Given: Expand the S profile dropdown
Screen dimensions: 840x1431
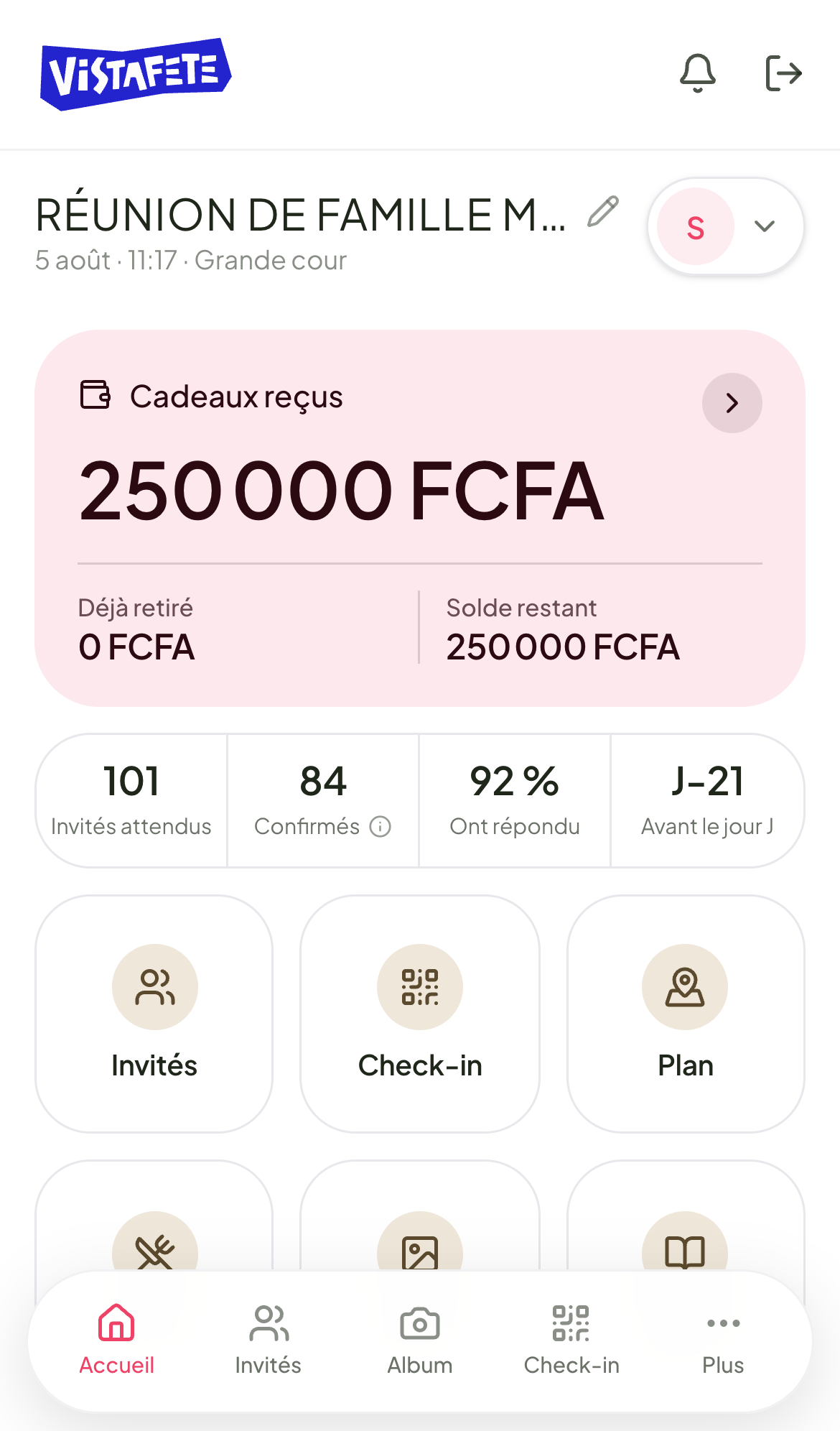Looking at the screenshot, I should pyautogui.click(x=726, y=226).
